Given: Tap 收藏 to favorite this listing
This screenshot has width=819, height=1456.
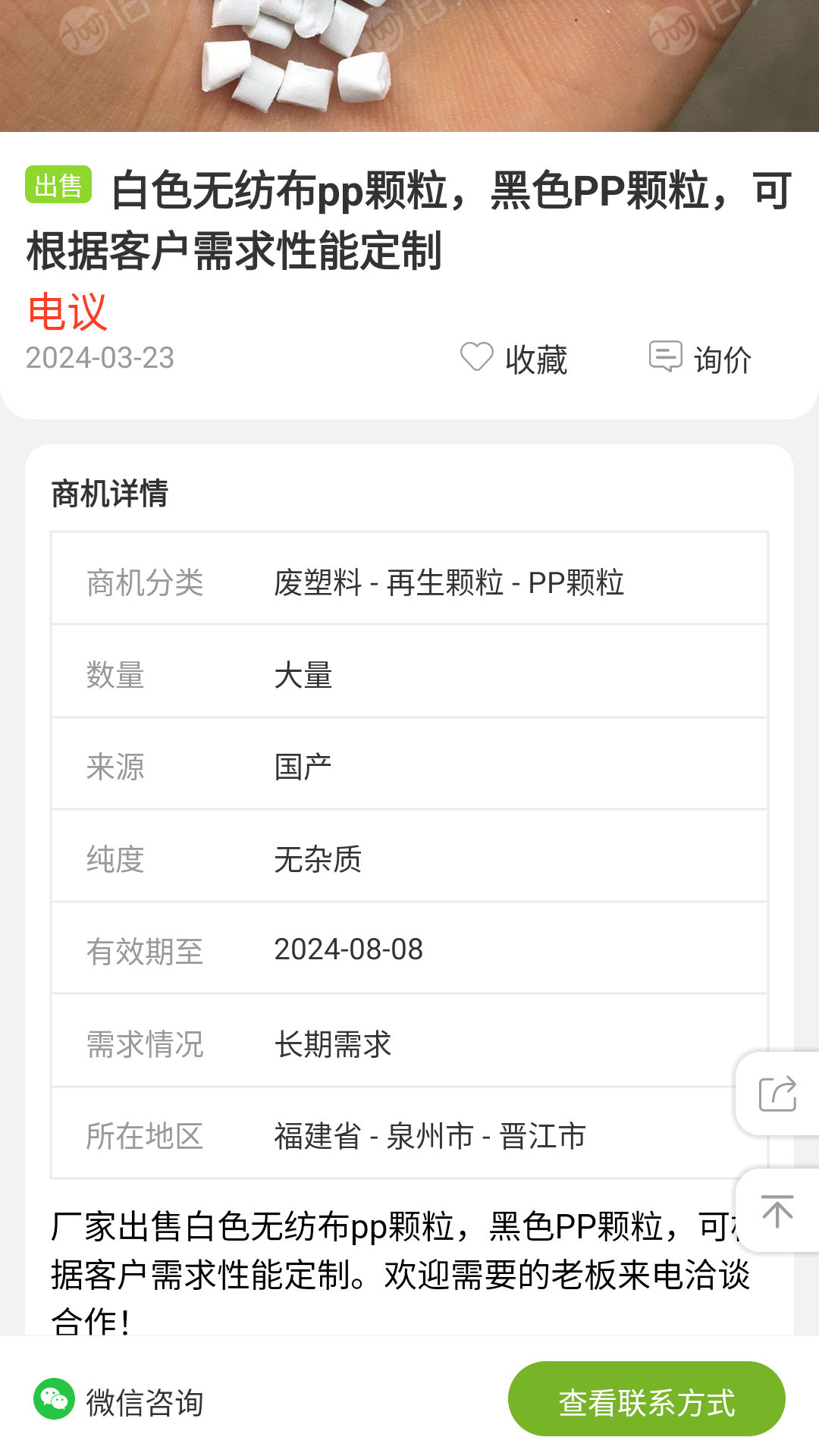Looking at the screenshot, I should [514, 359].
